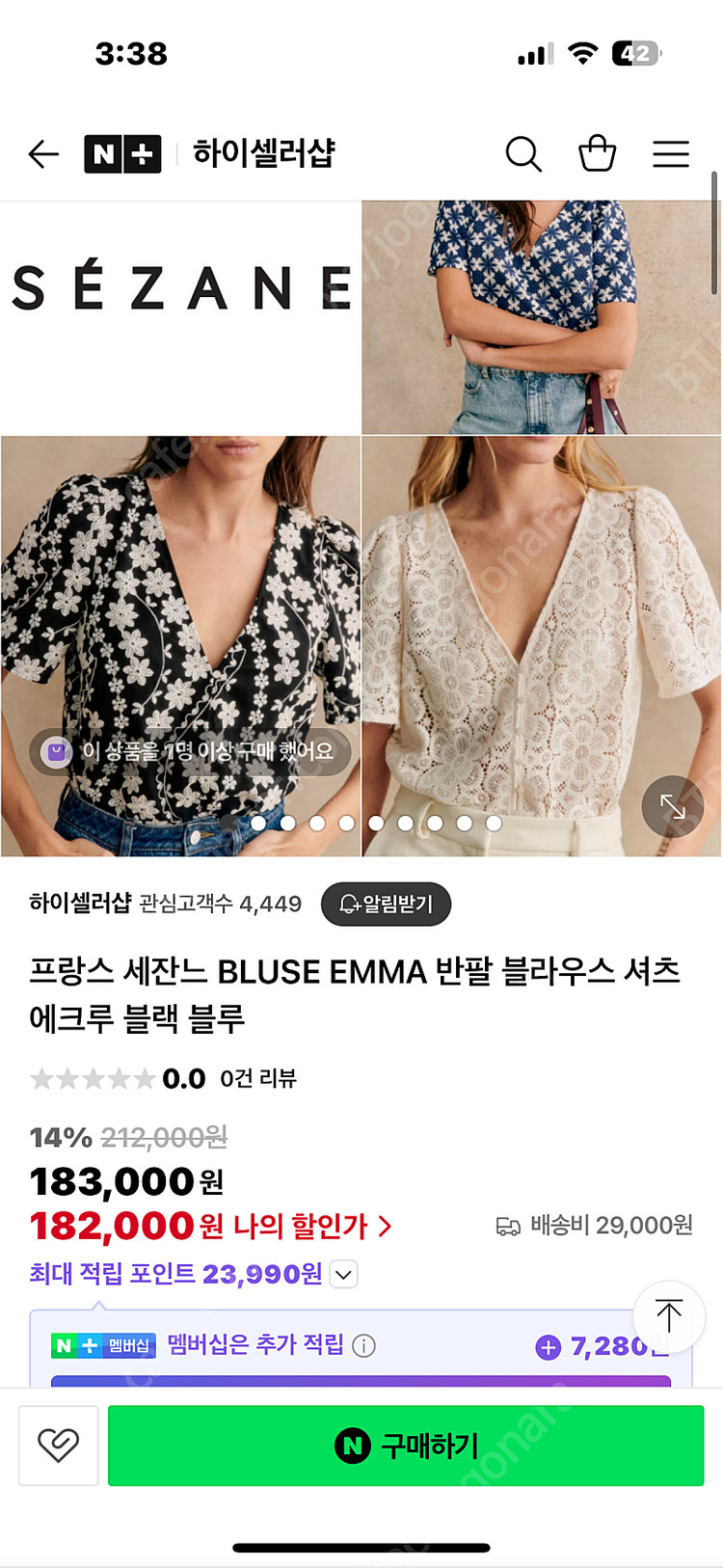Expand 최대 적립 포인트 details

(x=344, y=1275)
